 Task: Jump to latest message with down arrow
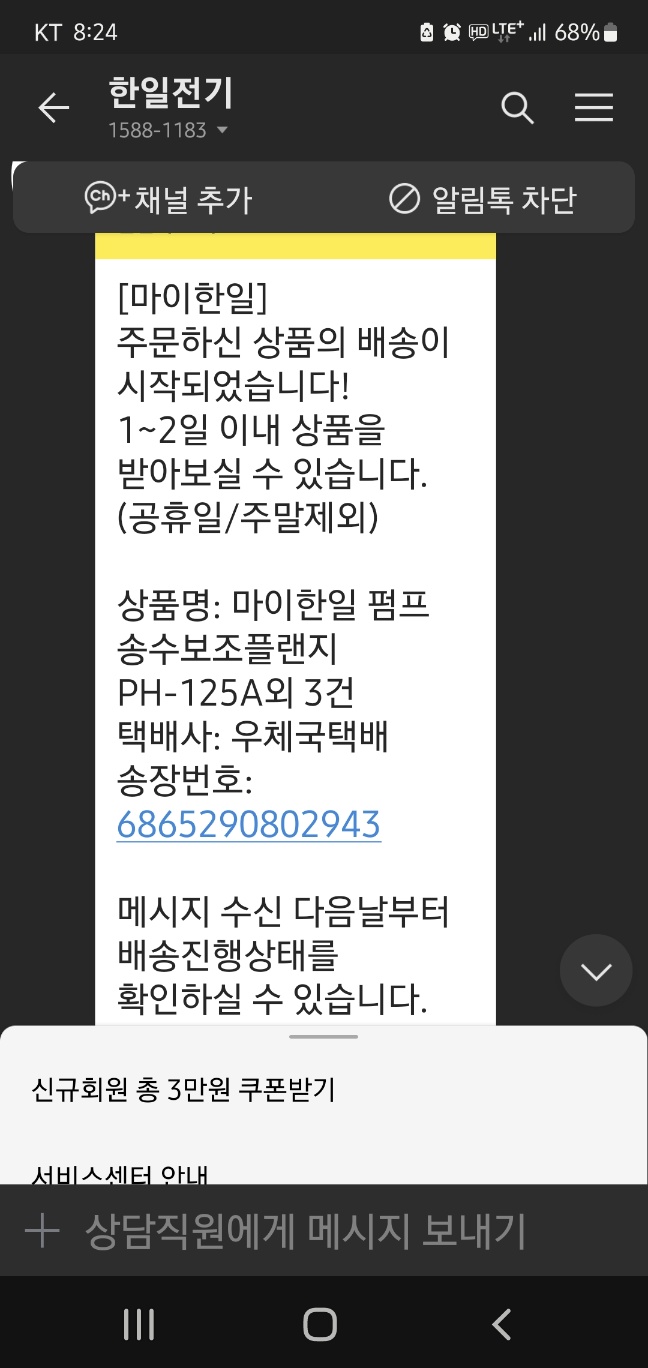point(596,970)
